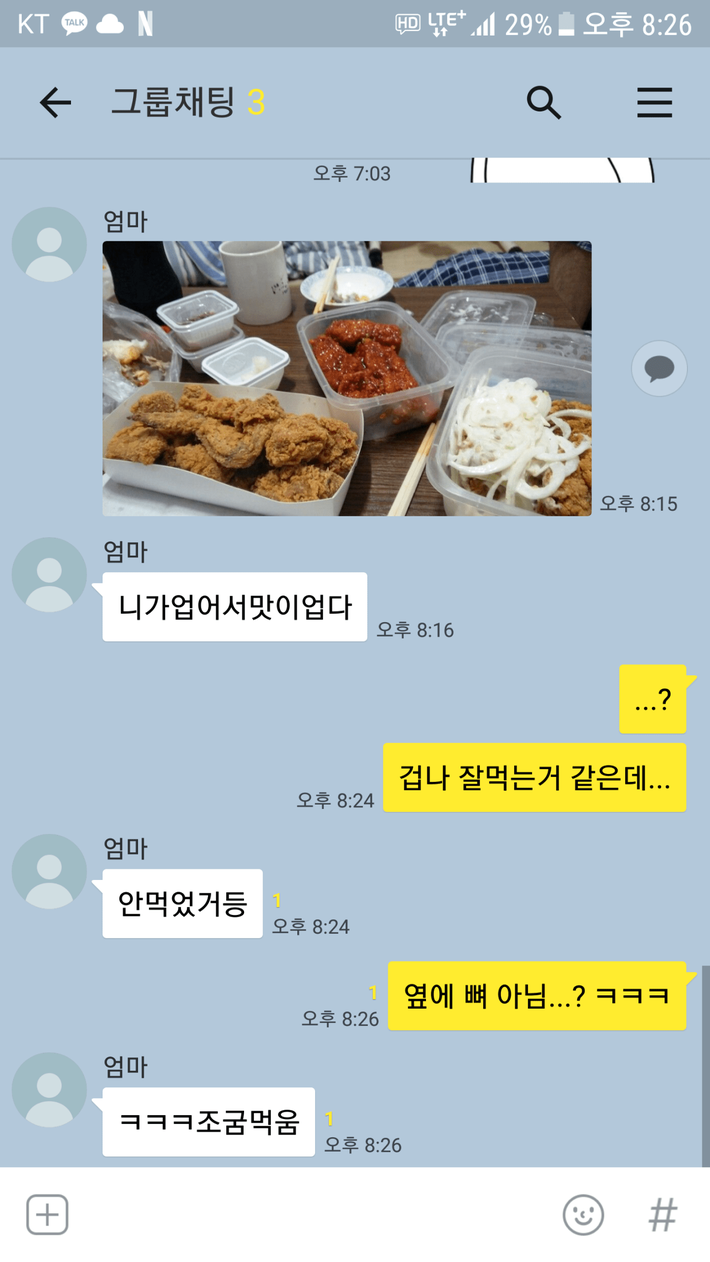This screenshot has height=1262, width=710.
Task: Search within this chat
Action: coord(543,103)
